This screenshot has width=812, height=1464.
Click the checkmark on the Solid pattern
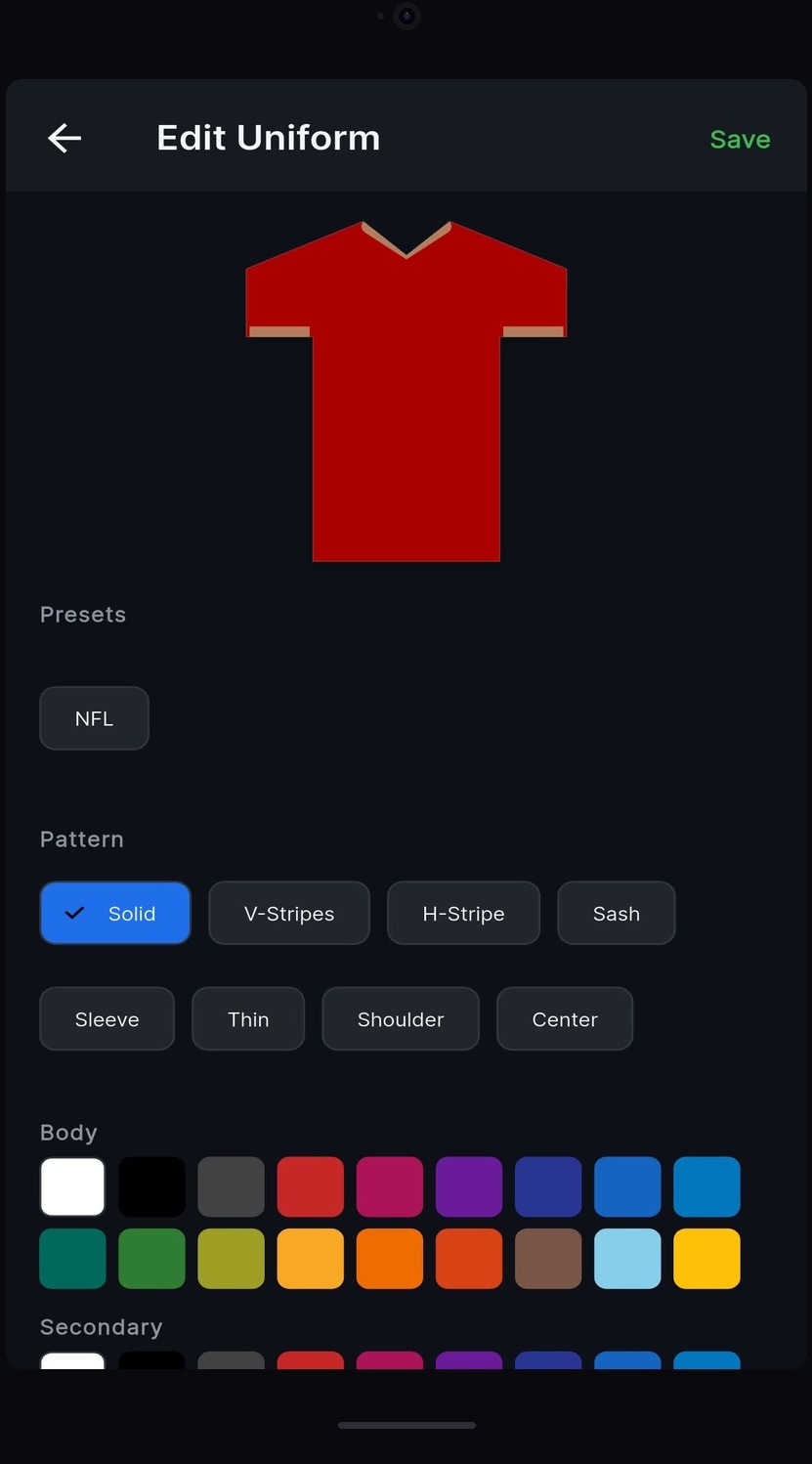74,913
